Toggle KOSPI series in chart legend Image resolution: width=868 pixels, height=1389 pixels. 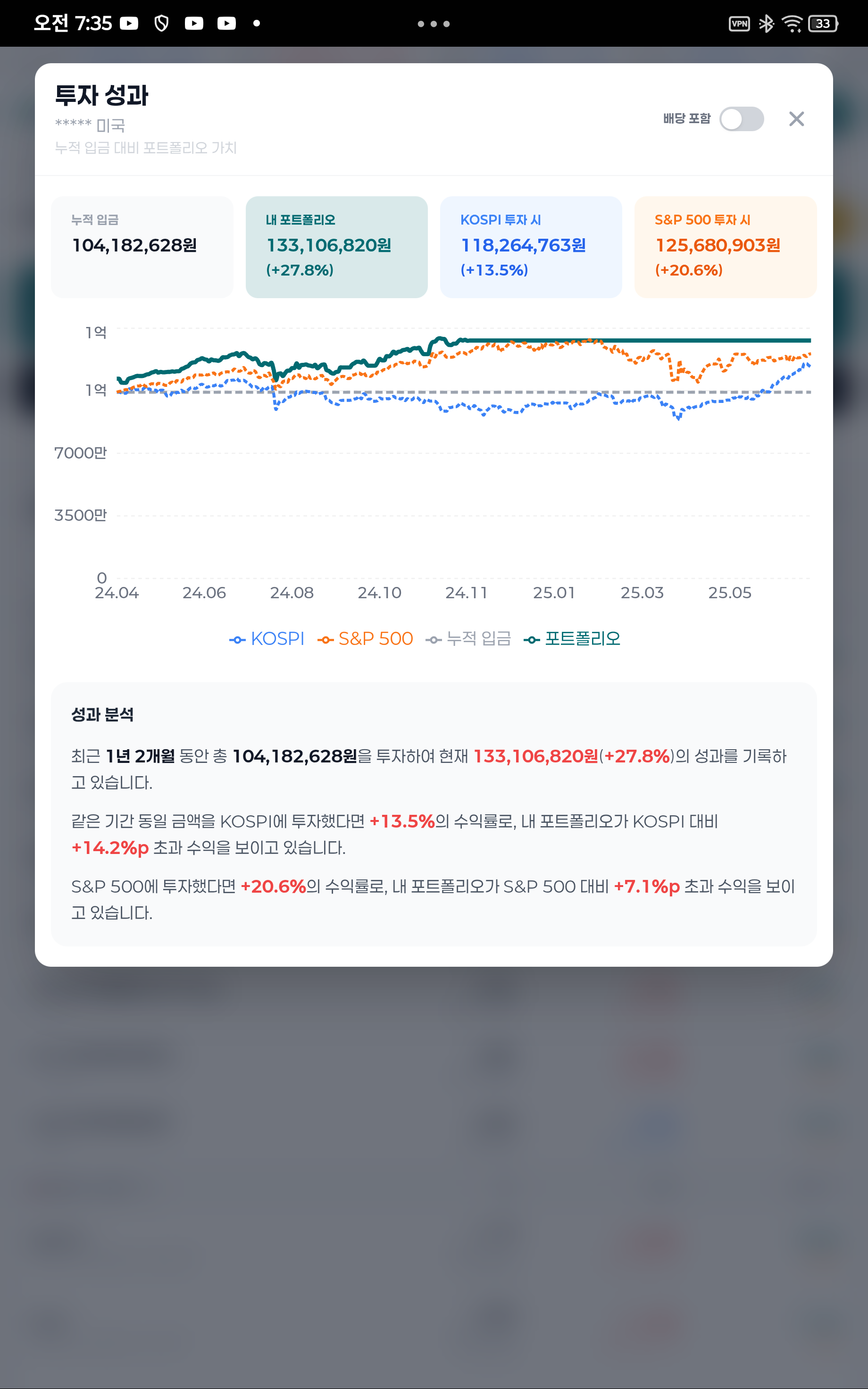tap(267, 639)
